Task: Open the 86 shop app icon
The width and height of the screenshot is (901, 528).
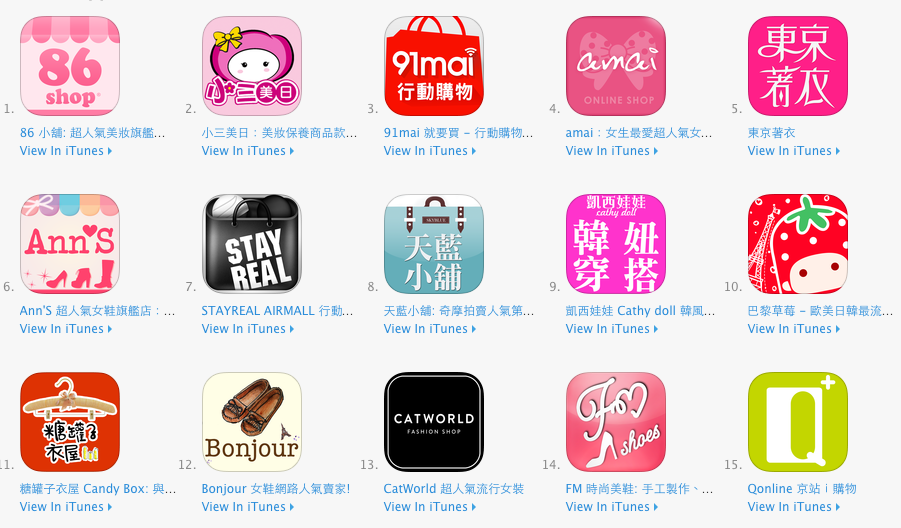Action: click(70, 66)
